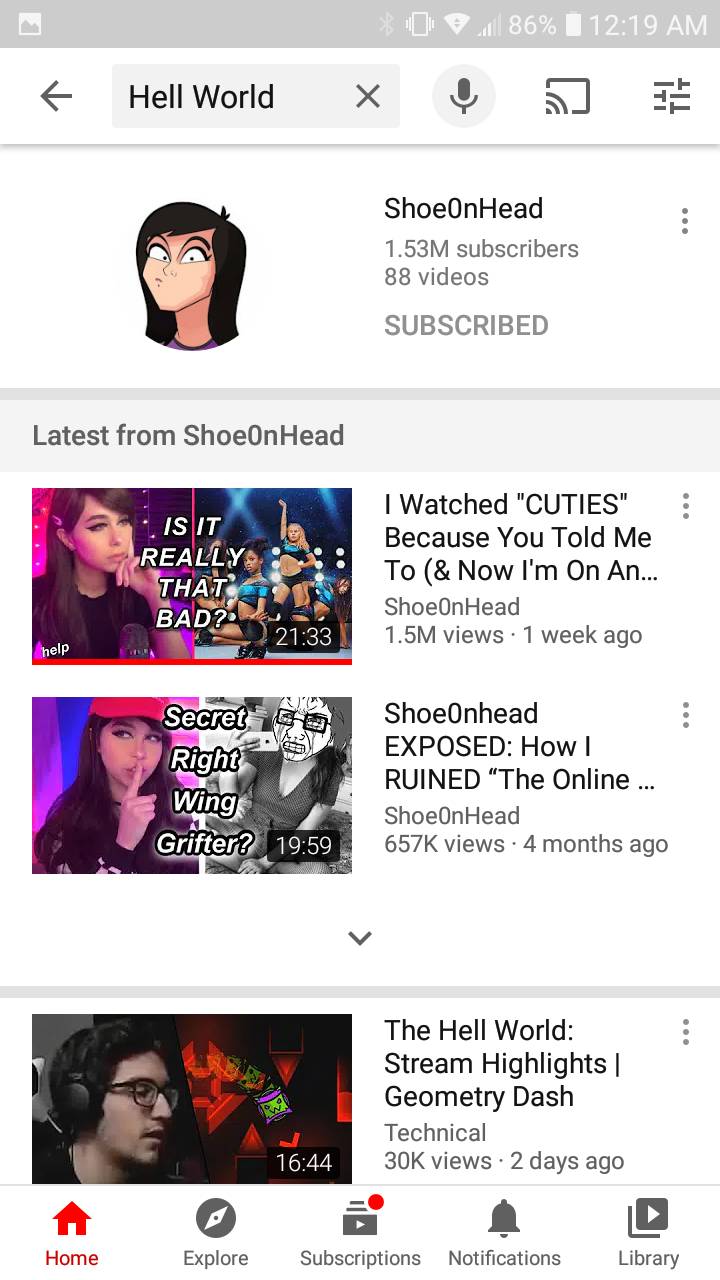
Task: Open search filters
Action: tap(671, 97)
